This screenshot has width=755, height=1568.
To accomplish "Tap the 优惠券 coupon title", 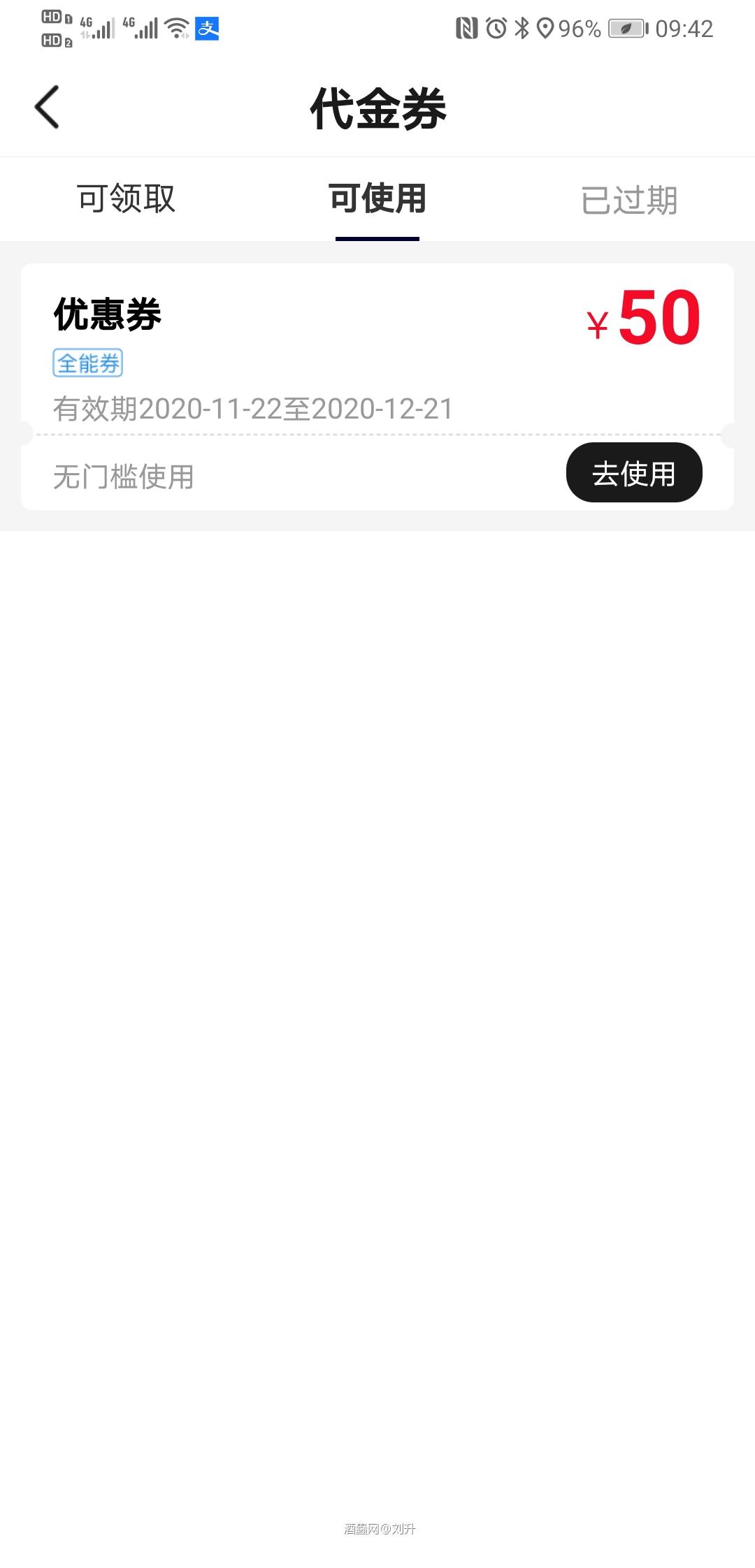I will [x=107, y=314].
